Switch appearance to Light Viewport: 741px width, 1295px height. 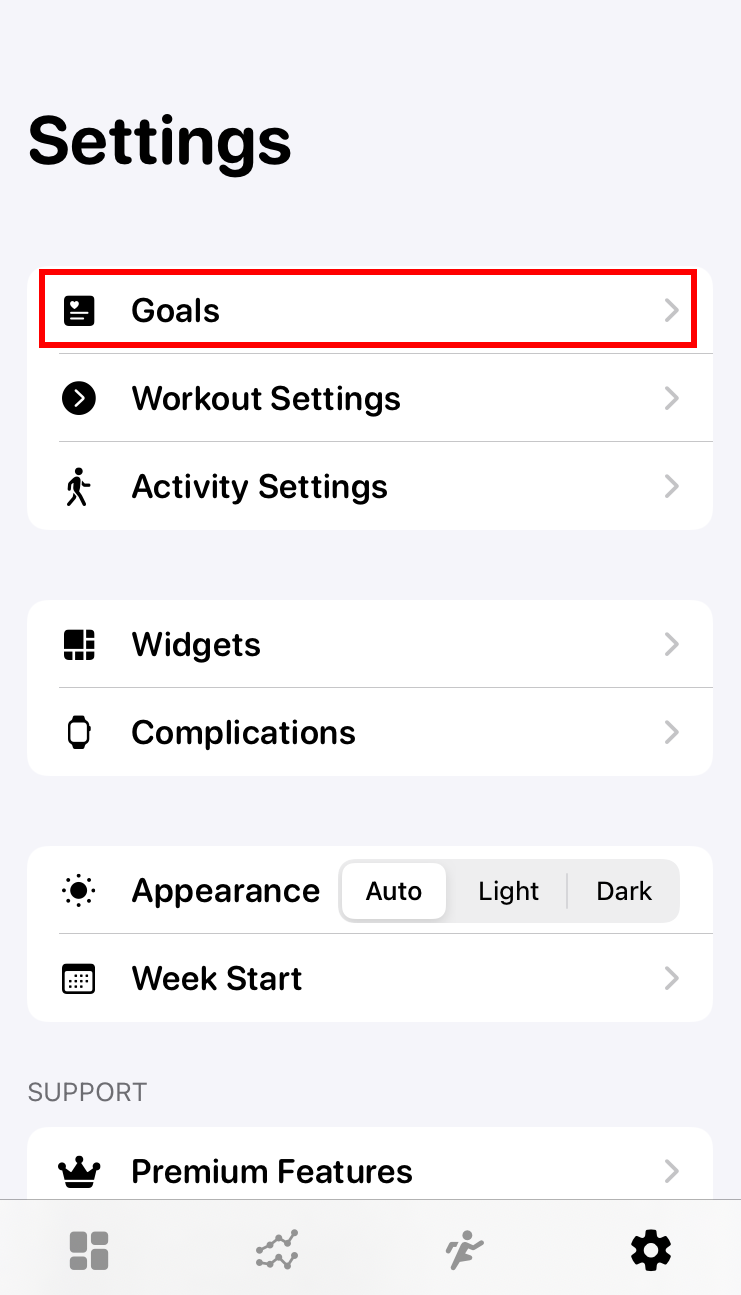[508, 891]
